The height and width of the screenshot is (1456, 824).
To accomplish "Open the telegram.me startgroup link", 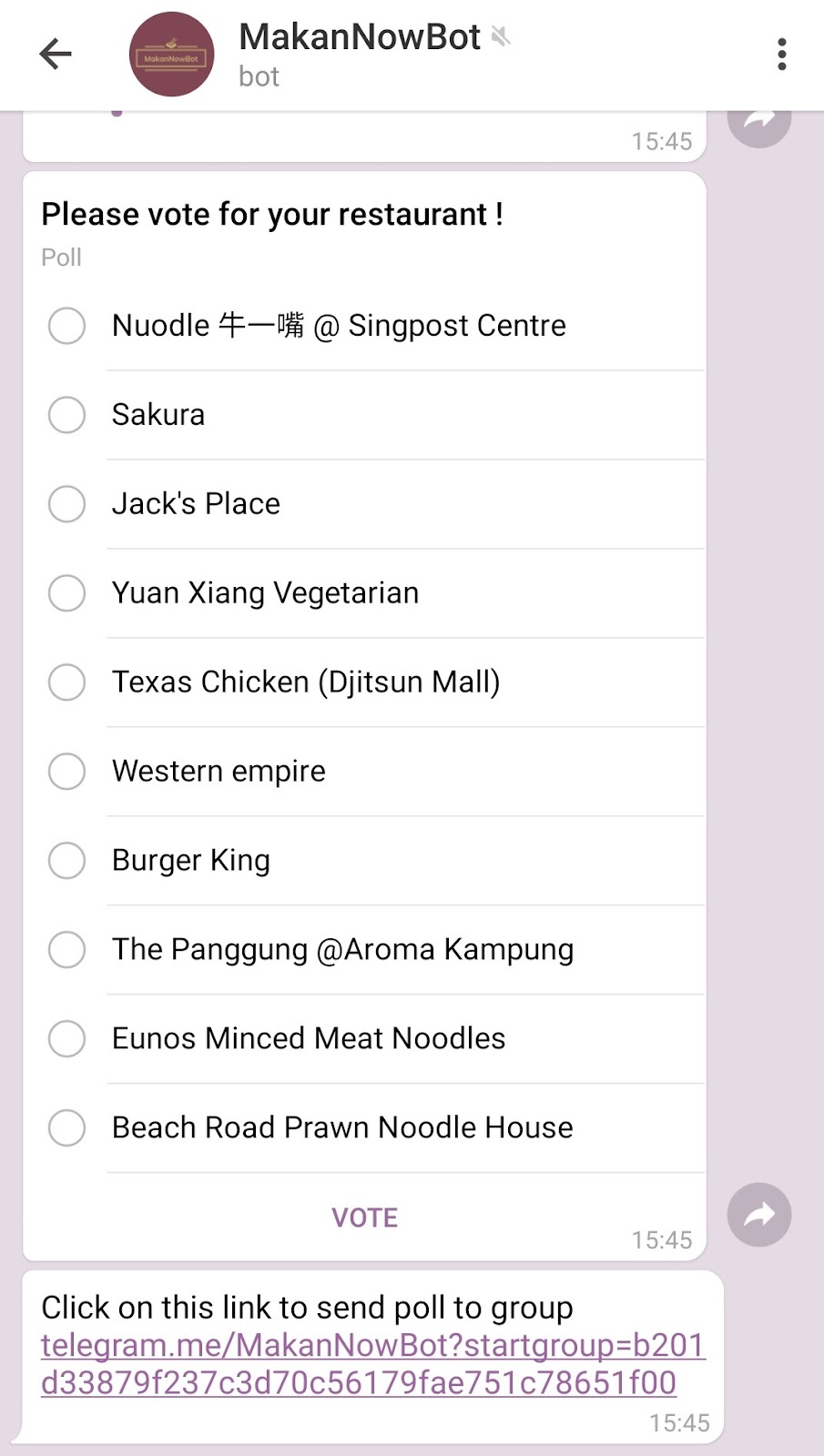I will click(364, 1363).
